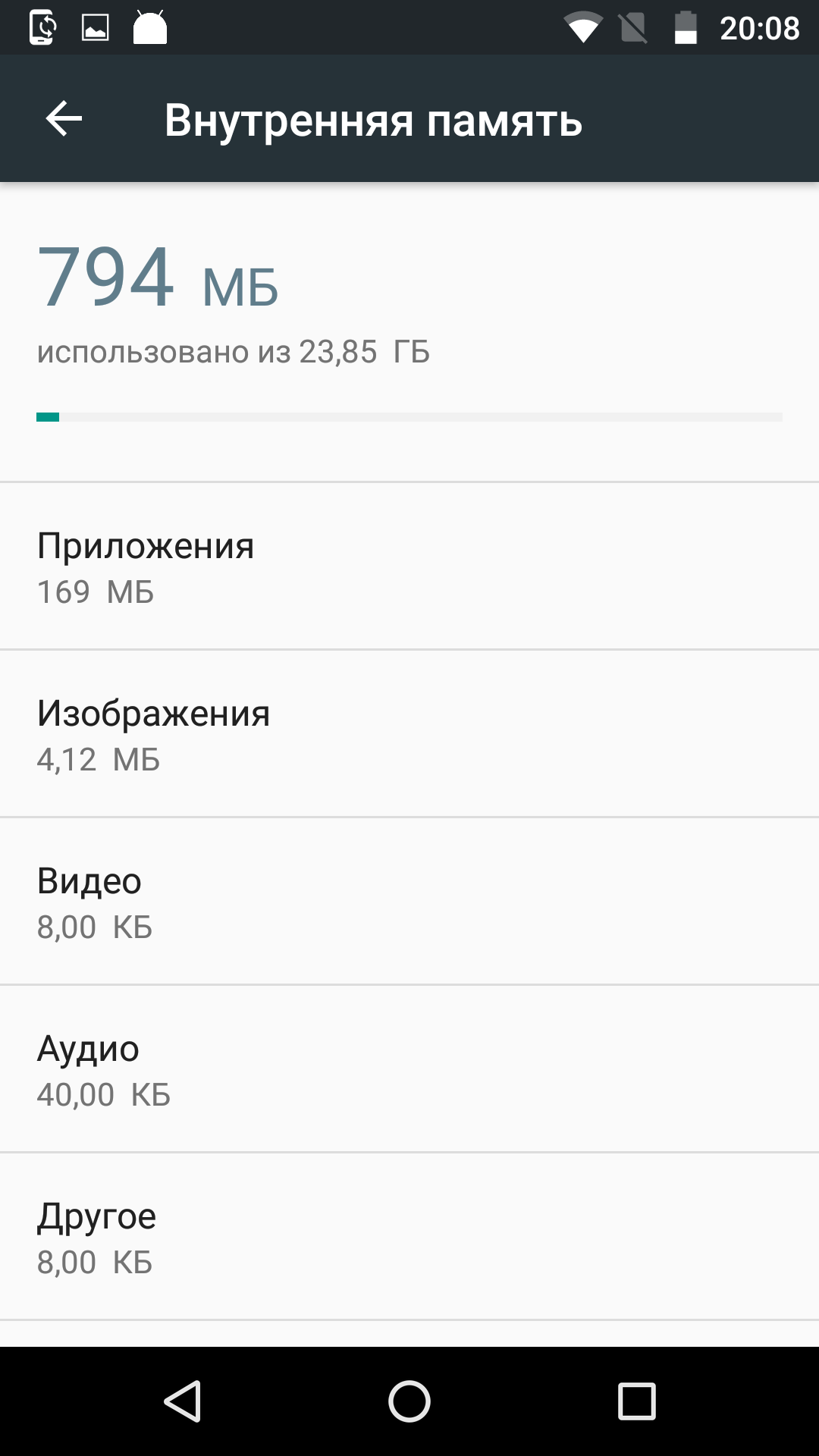This screenshot has height=1456, width=819.
Task: Tap the system home button
Action: click(409, 1401)
